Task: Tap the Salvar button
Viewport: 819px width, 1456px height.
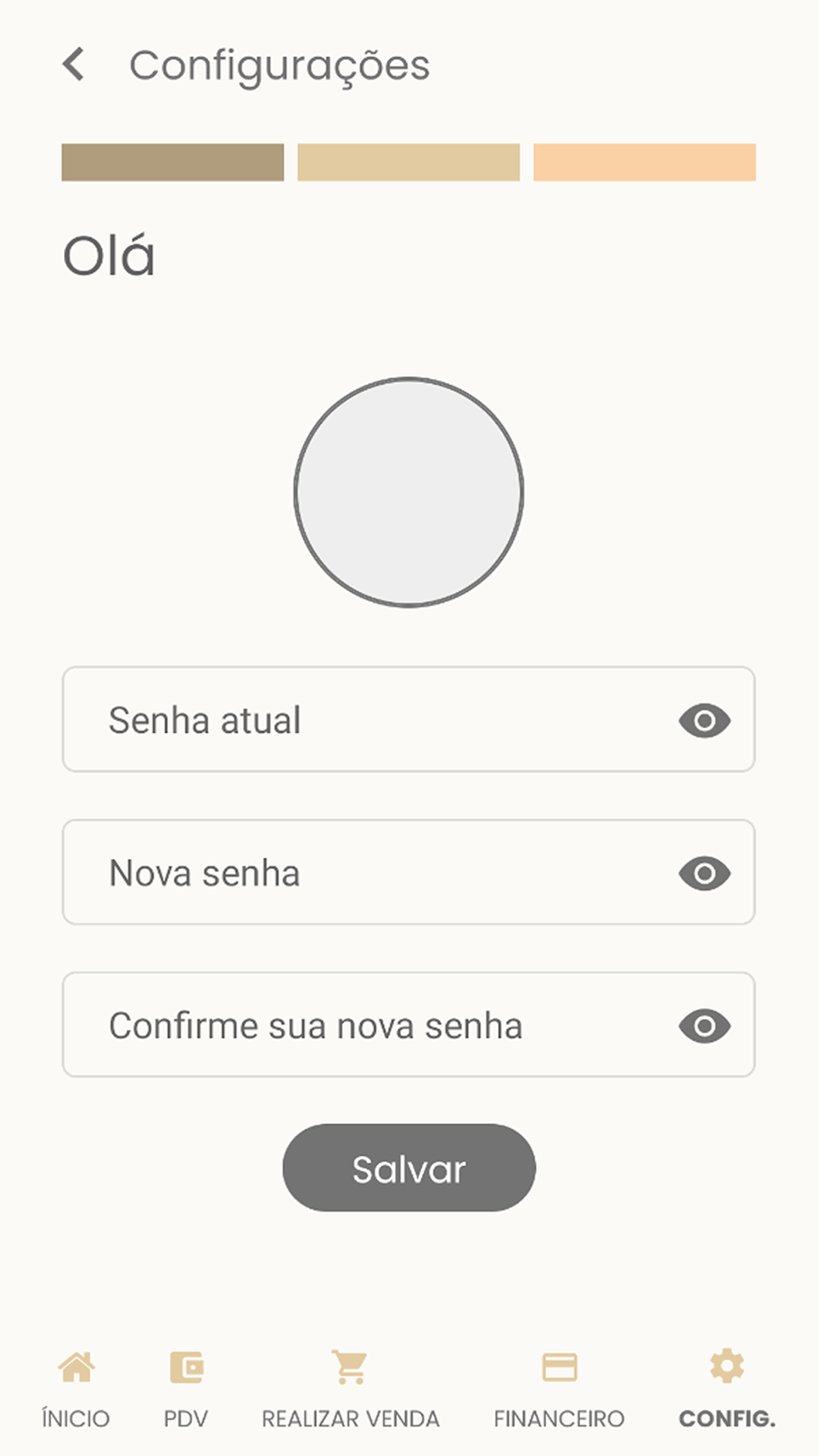Action: tap(409, 1168)
